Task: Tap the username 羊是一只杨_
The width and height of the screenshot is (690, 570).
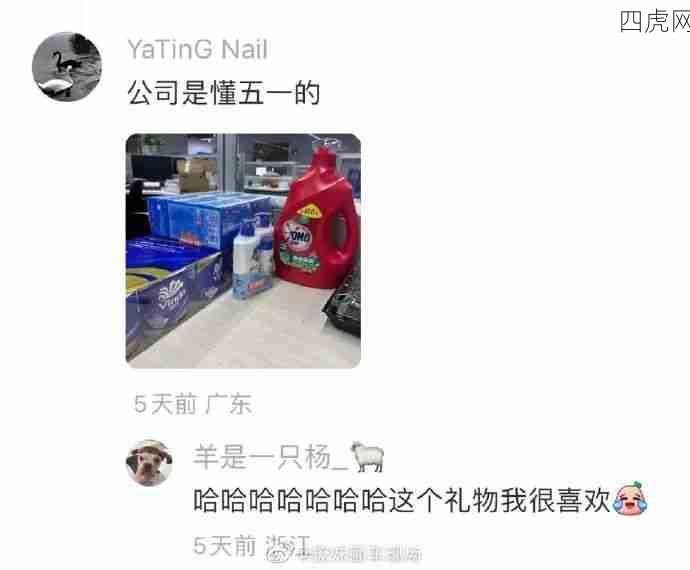Action: click(x=270, y=458)
